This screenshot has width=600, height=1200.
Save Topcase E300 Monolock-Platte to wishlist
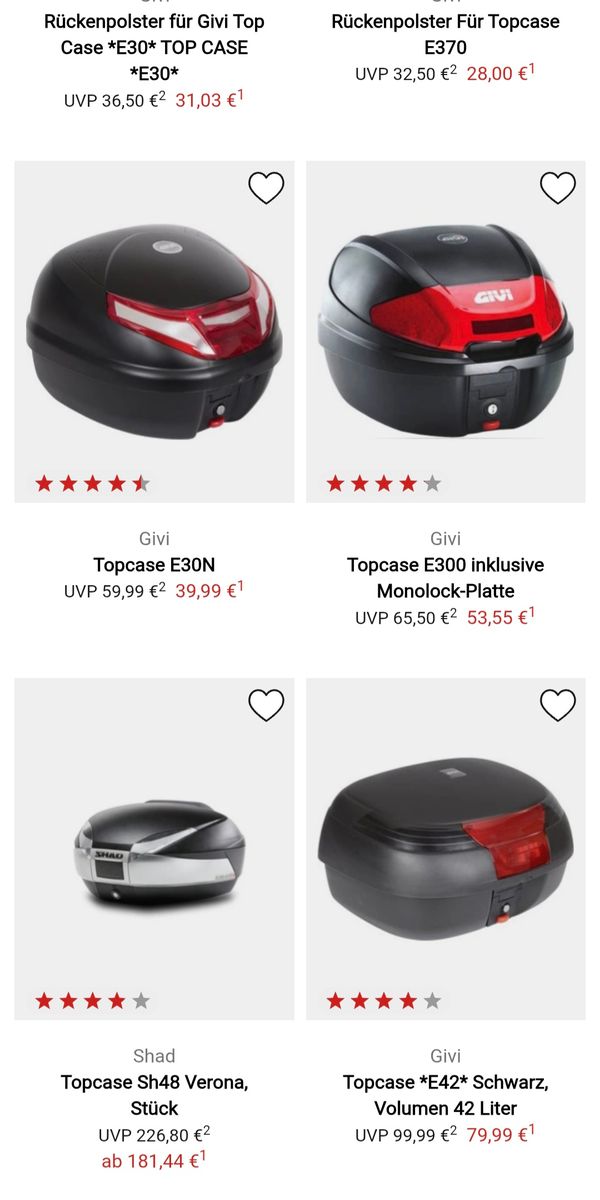pos(557,188)
